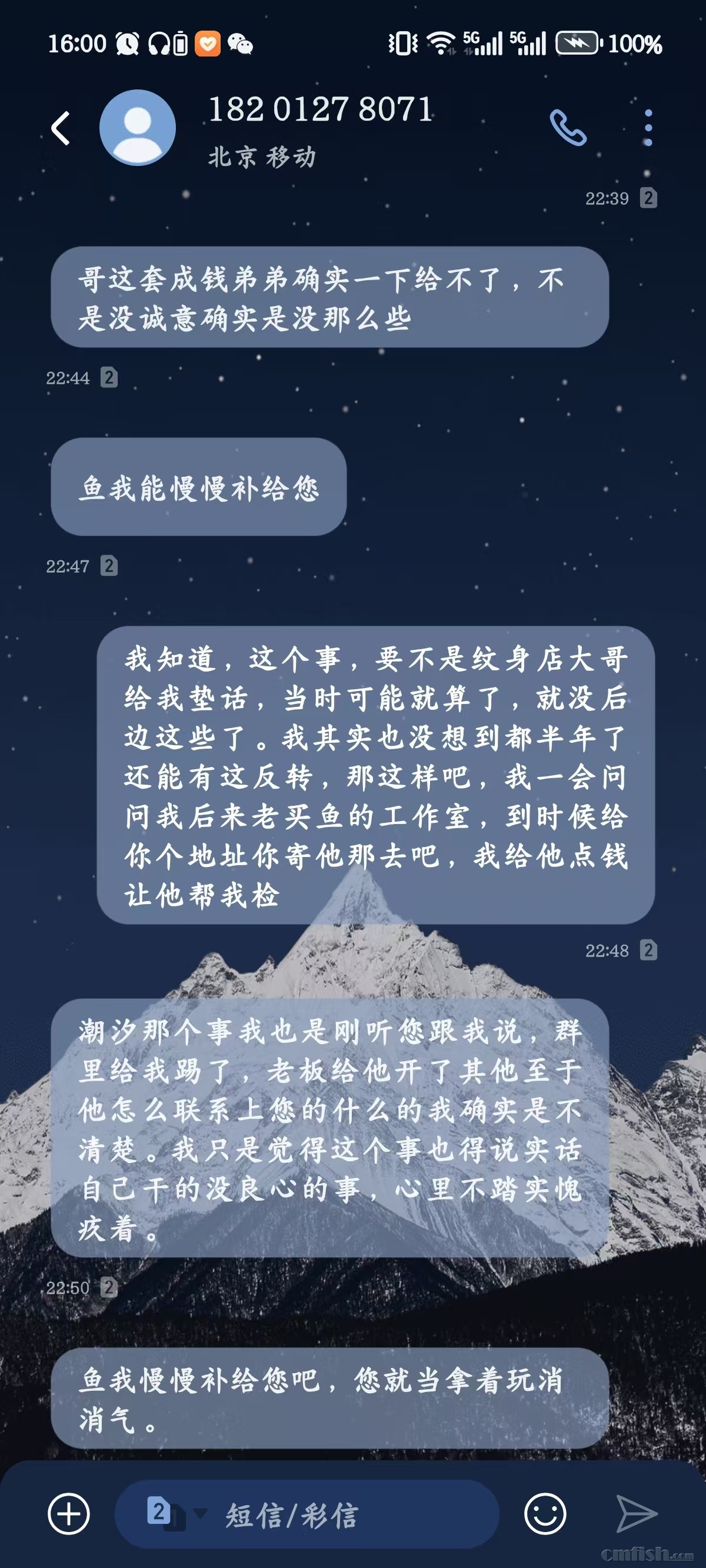706x1568 pixels.
Task: Open the emoji smiley picker
Action: pos(545,1513)
